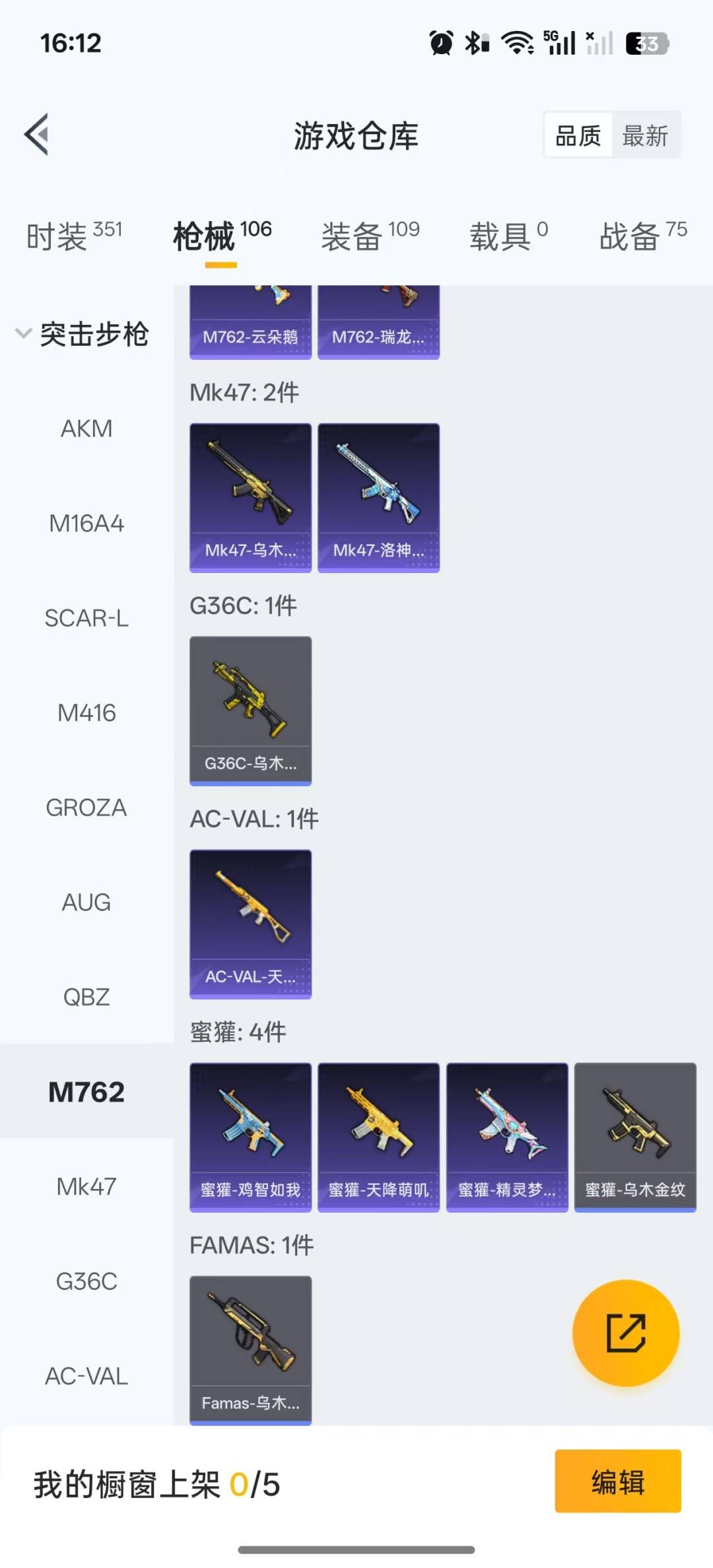Image resolution: width=713 pixels, height=1568 pixels.
Task: Open the 蜜獾-乌木金纹 skin
Action: [635, 1138]
